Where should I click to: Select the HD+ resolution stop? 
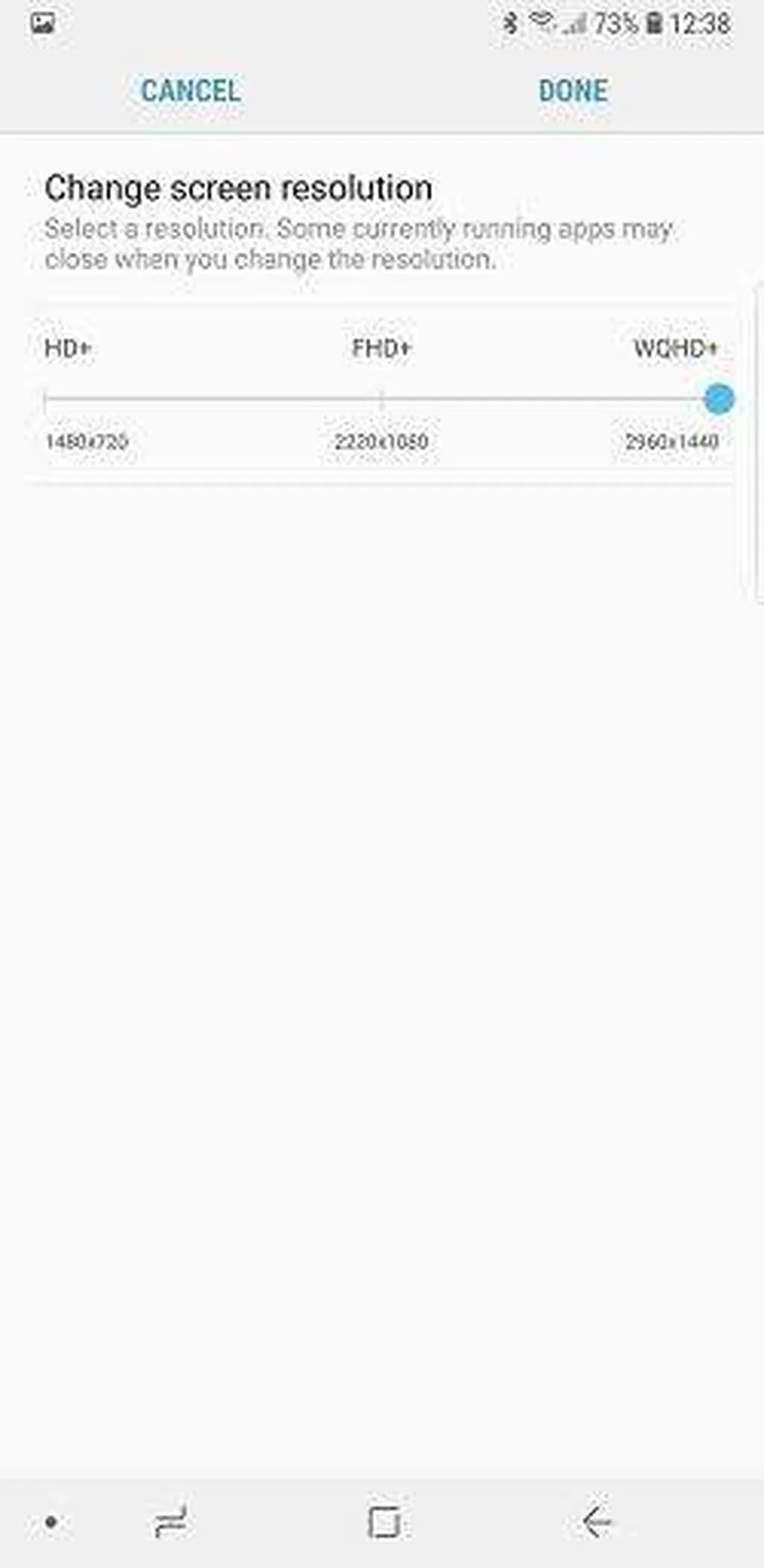pyautogui.click(x=46, y=399)
